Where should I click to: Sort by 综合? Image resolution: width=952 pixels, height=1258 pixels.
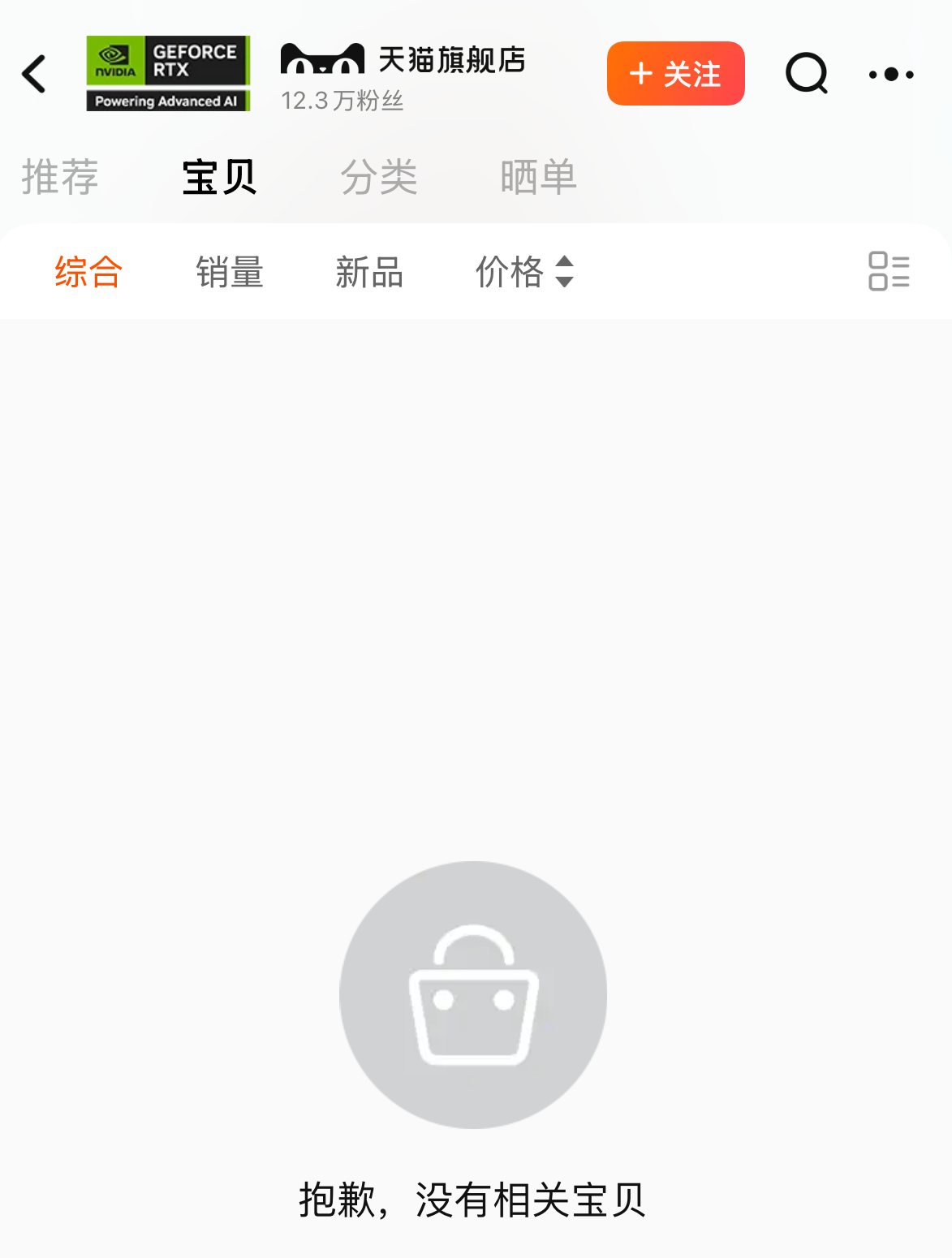(88, 272)
